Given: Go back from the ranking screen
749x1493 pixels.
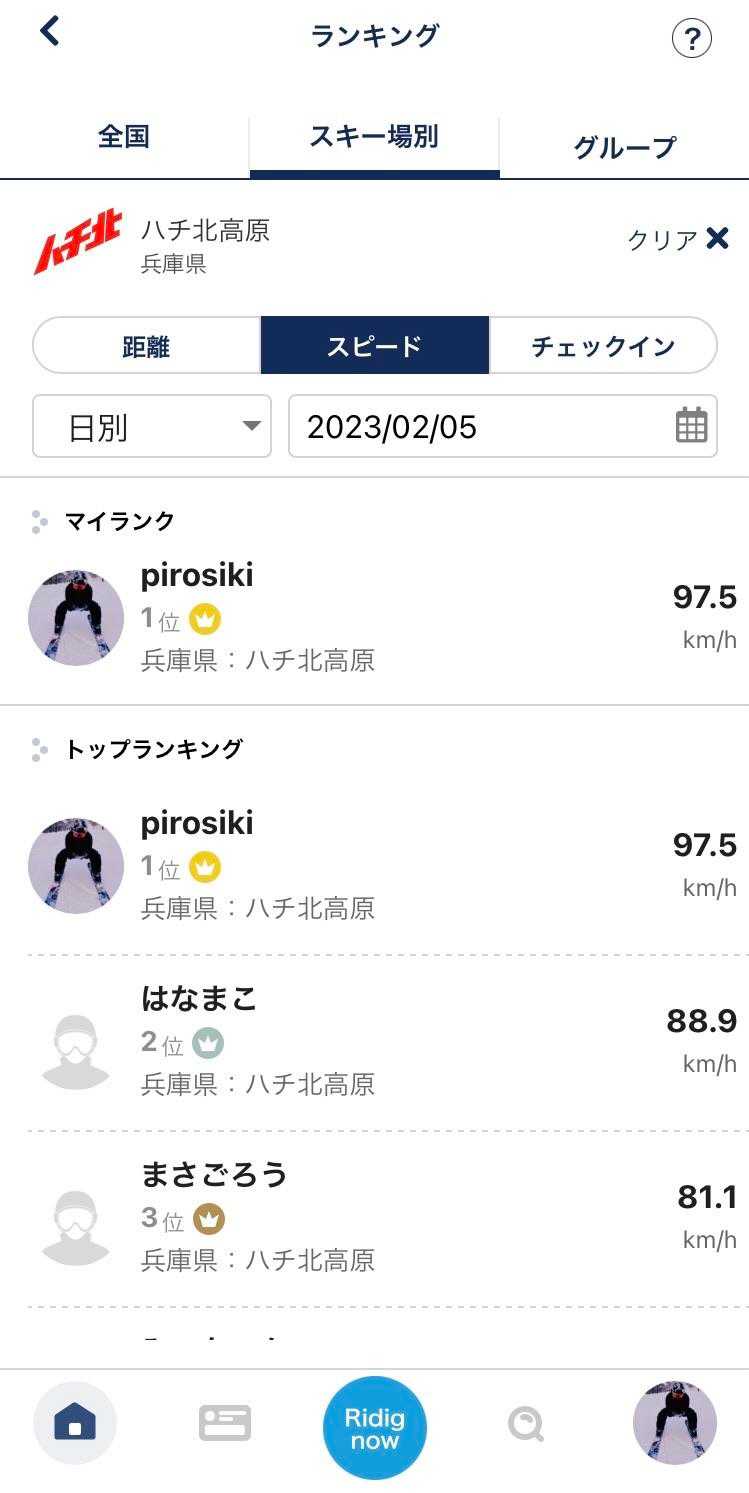Looking at the screenshot, I should (x=50, y=33).
